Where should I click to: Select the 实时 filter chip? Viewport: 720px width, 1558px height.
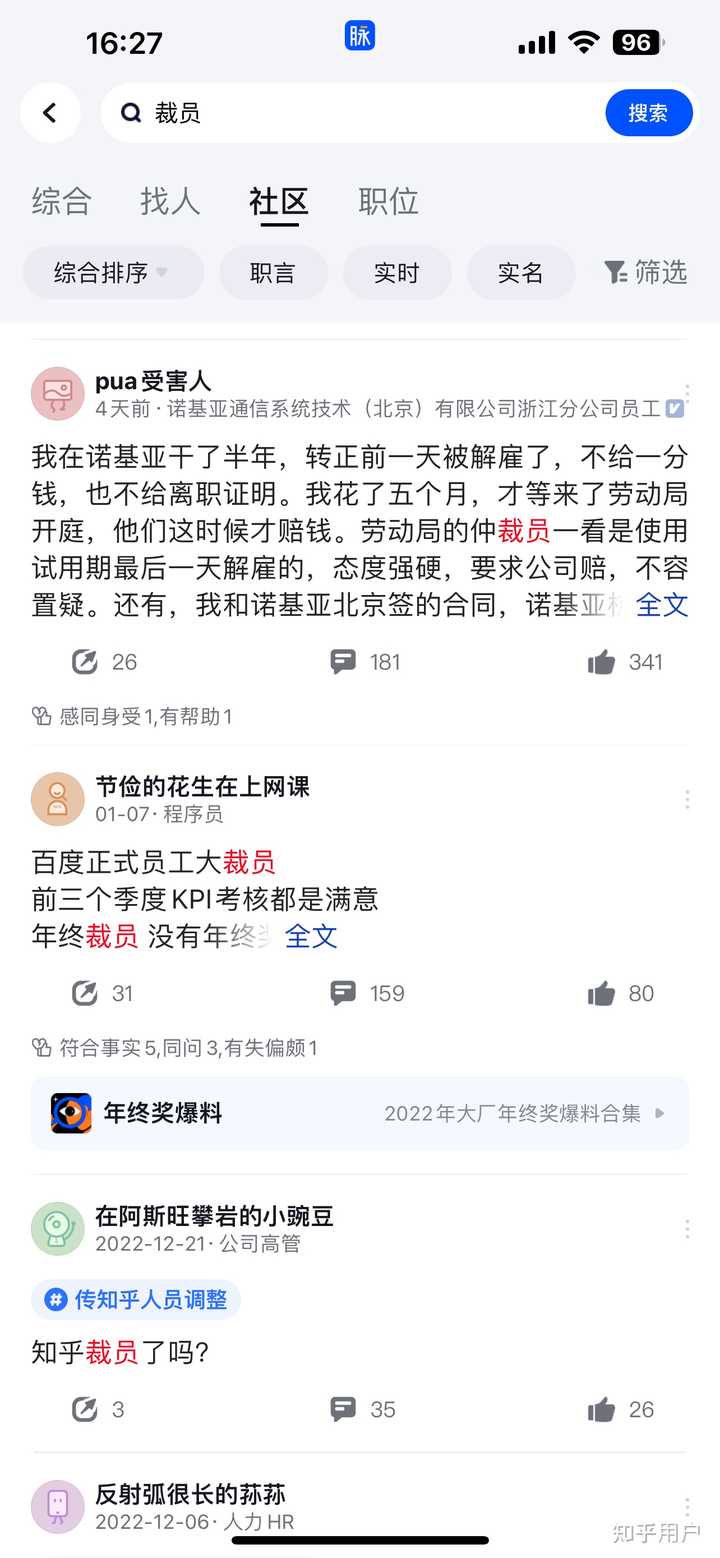click(397, 272)
